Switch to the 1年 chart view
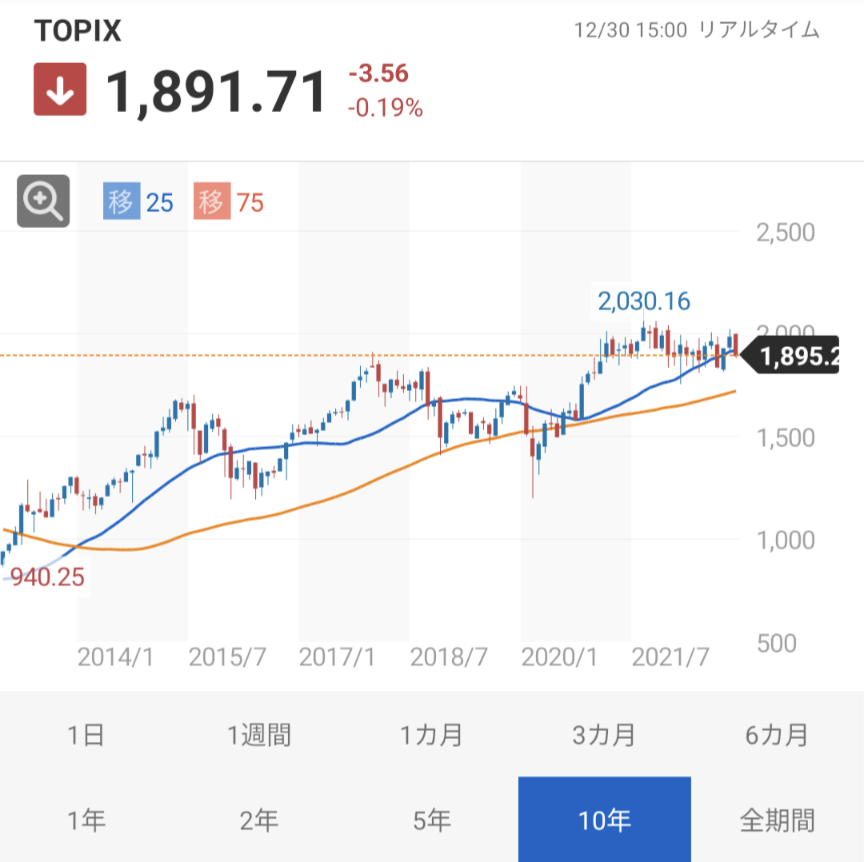 pyautogui.click(x=87, y=821)
